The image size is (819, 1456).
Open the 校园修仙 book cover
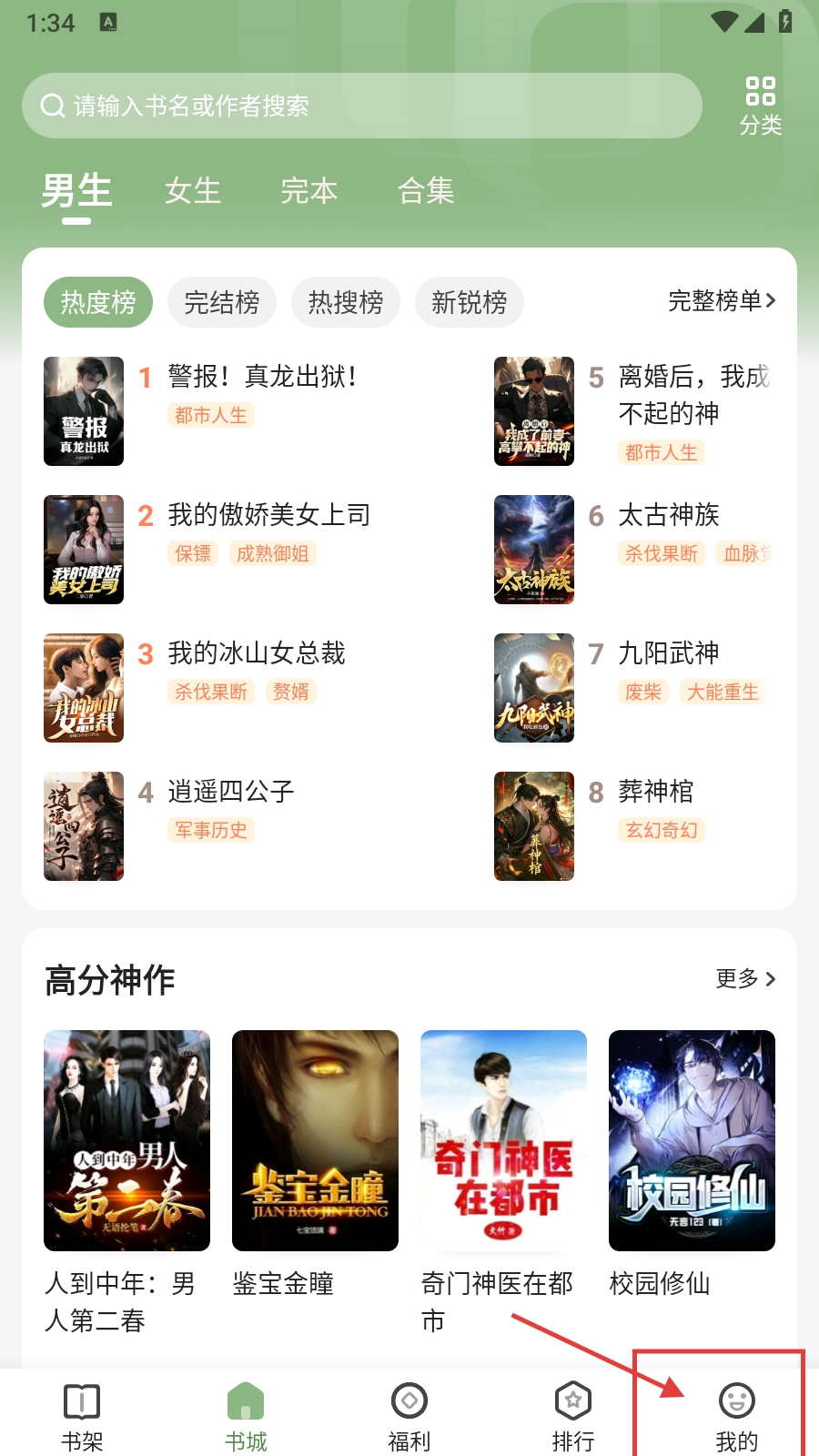[692, 1140]
